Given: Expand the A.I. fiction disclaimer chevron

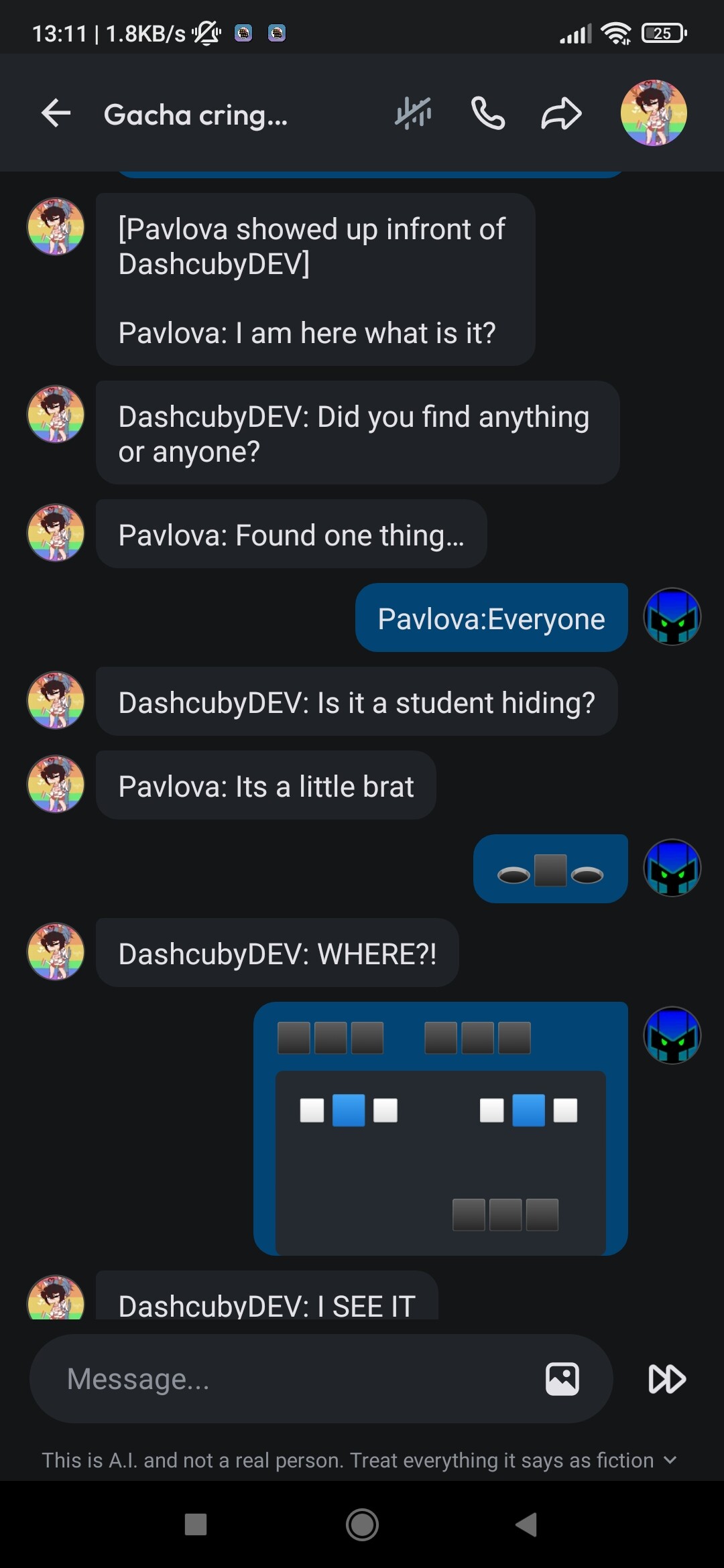Looking at the screenshot, I should pos(670,1459).
